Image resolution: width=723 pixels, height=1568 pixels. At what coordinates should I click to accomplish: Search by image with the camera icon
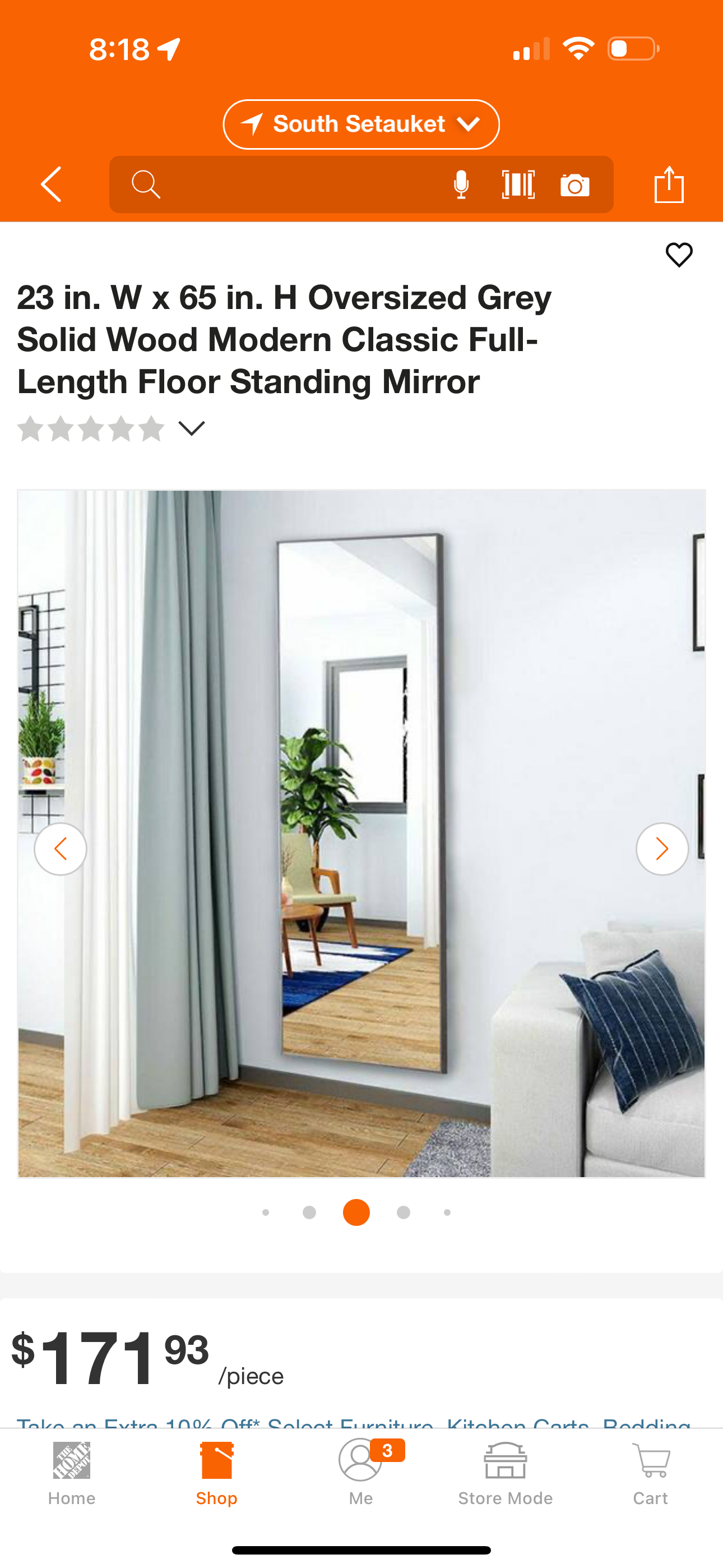[574, 185]
